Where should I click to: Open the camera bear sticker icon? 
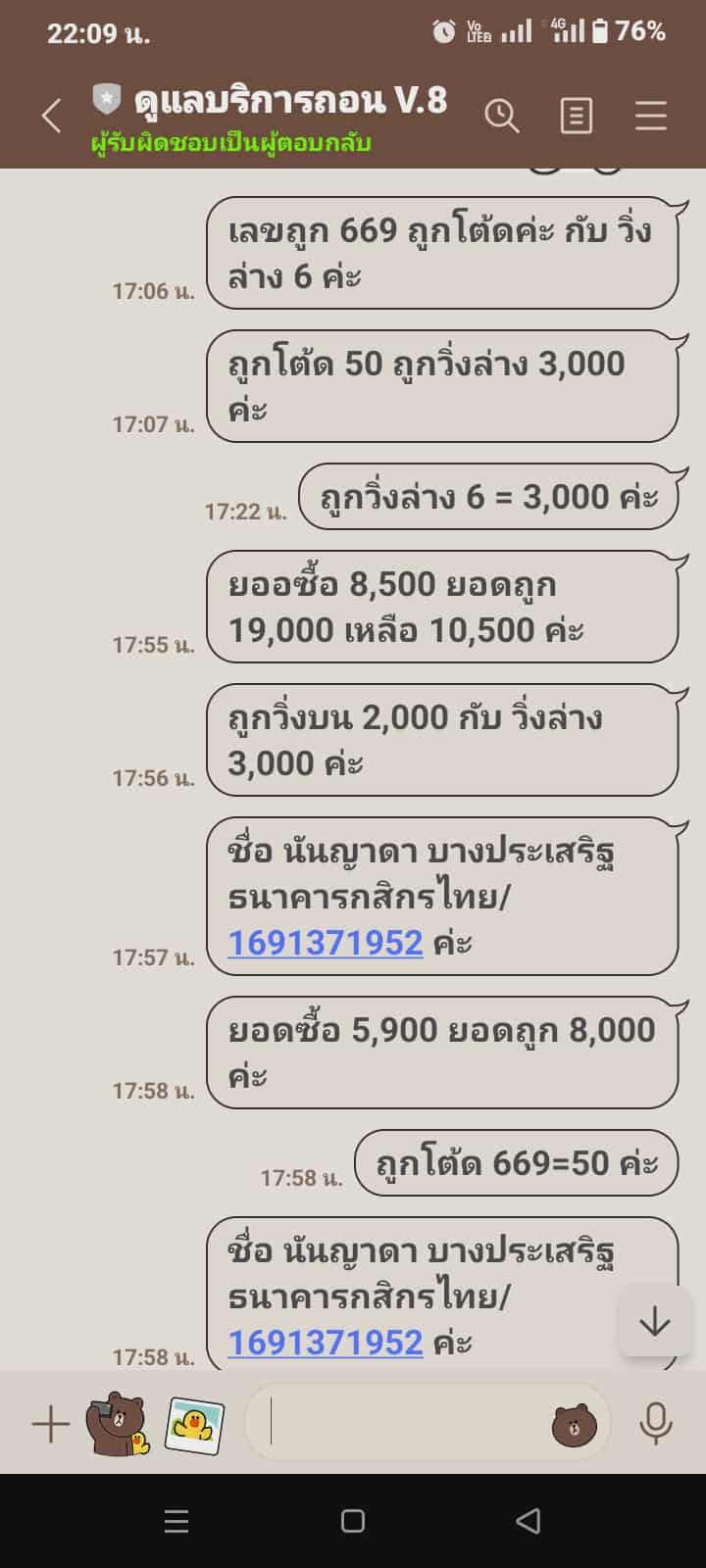click(x=117, y=1423)
